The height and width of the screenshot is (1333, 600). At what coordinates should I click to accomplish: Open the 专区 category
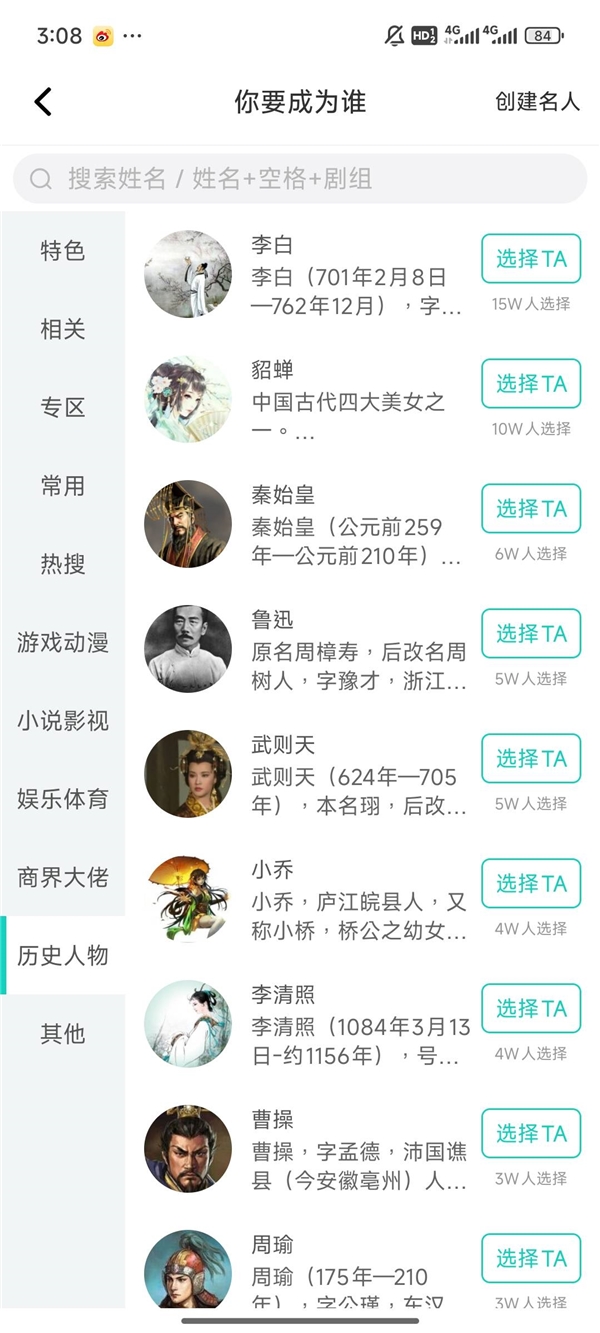(63, 407)
